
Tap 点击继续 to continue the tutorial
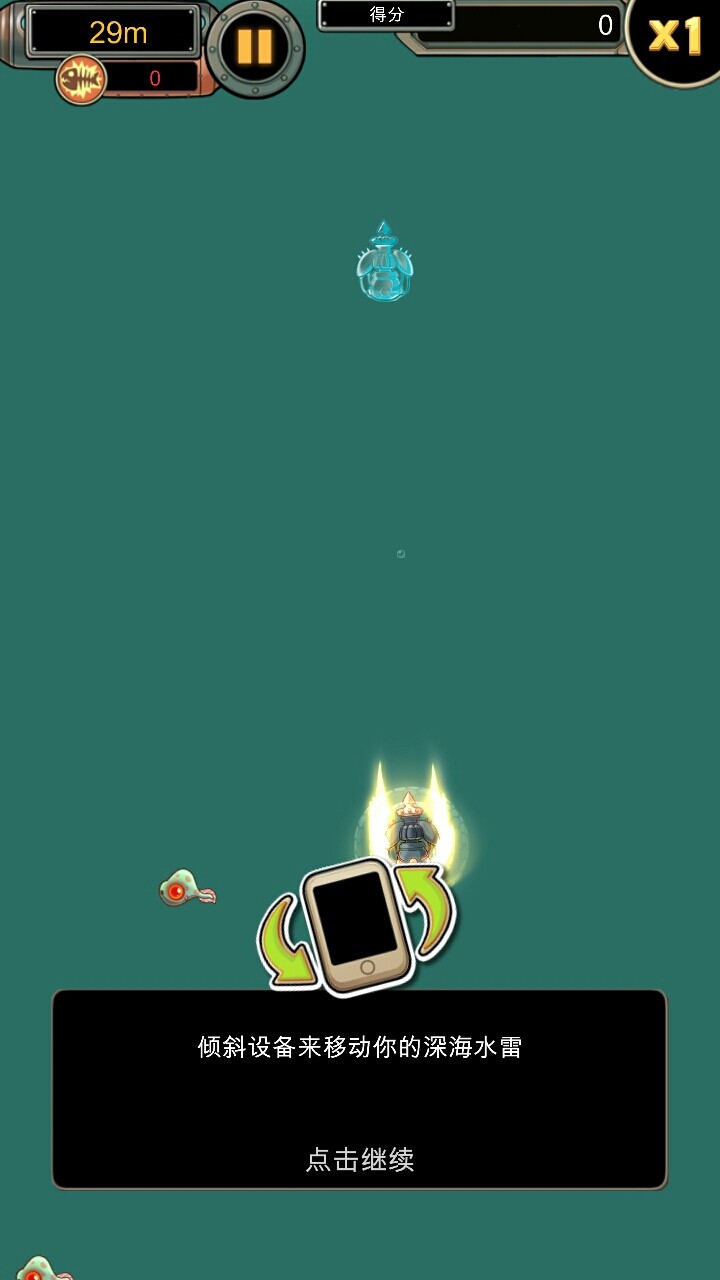[360, 1159]
